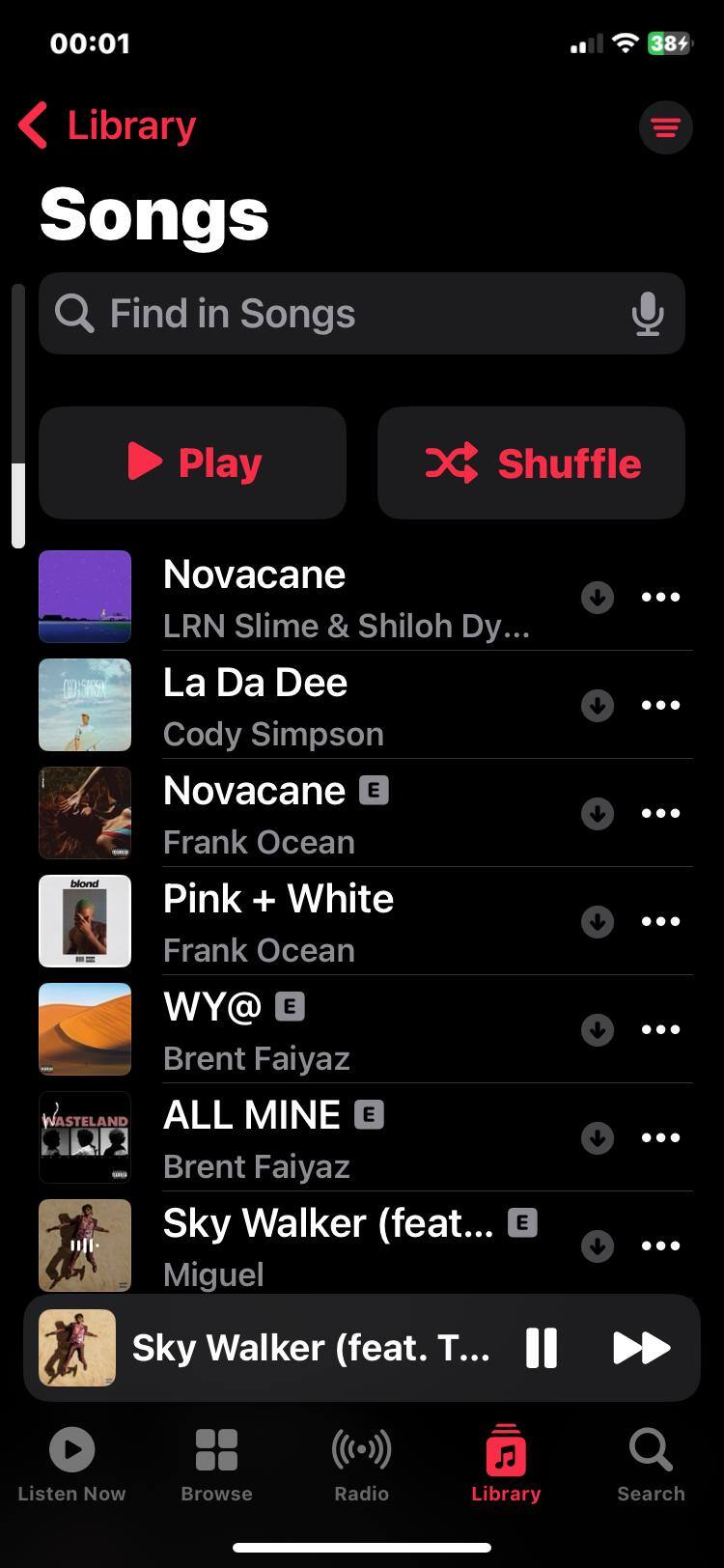This screenshot has height=1568, width=724.
Task: Download Novacane by Frank Ocean
Action: (x=598, y=814)
